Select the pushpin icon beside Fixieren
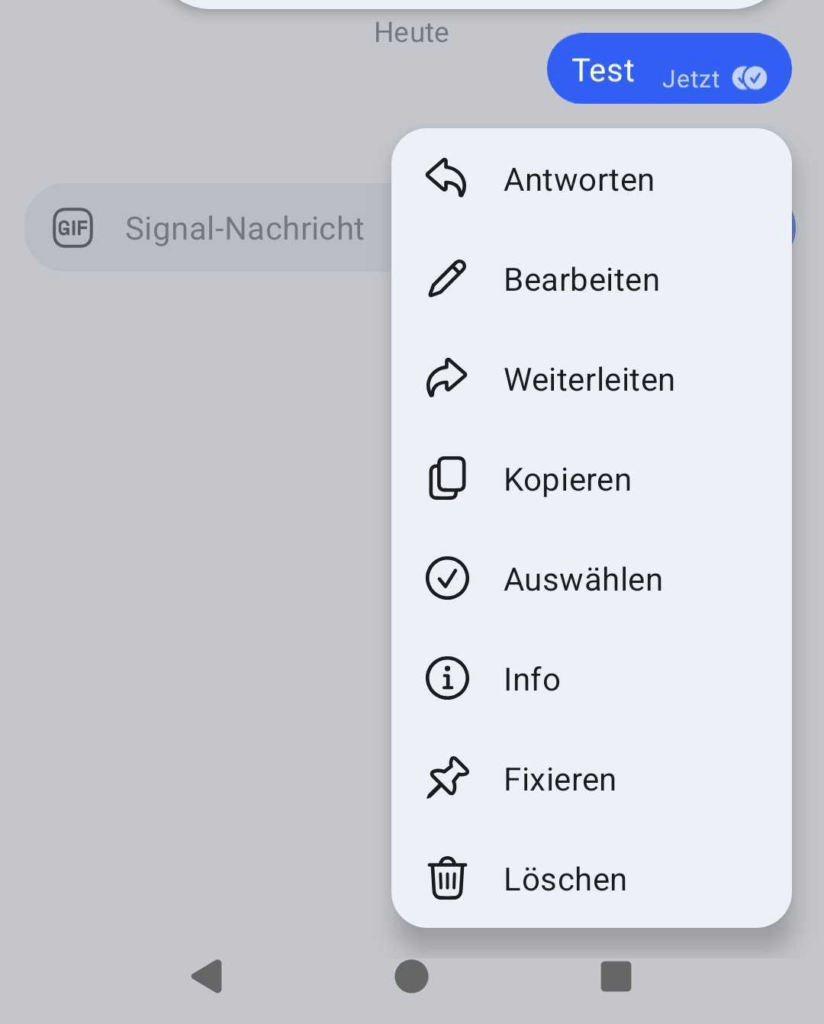 tap(447, 778)
